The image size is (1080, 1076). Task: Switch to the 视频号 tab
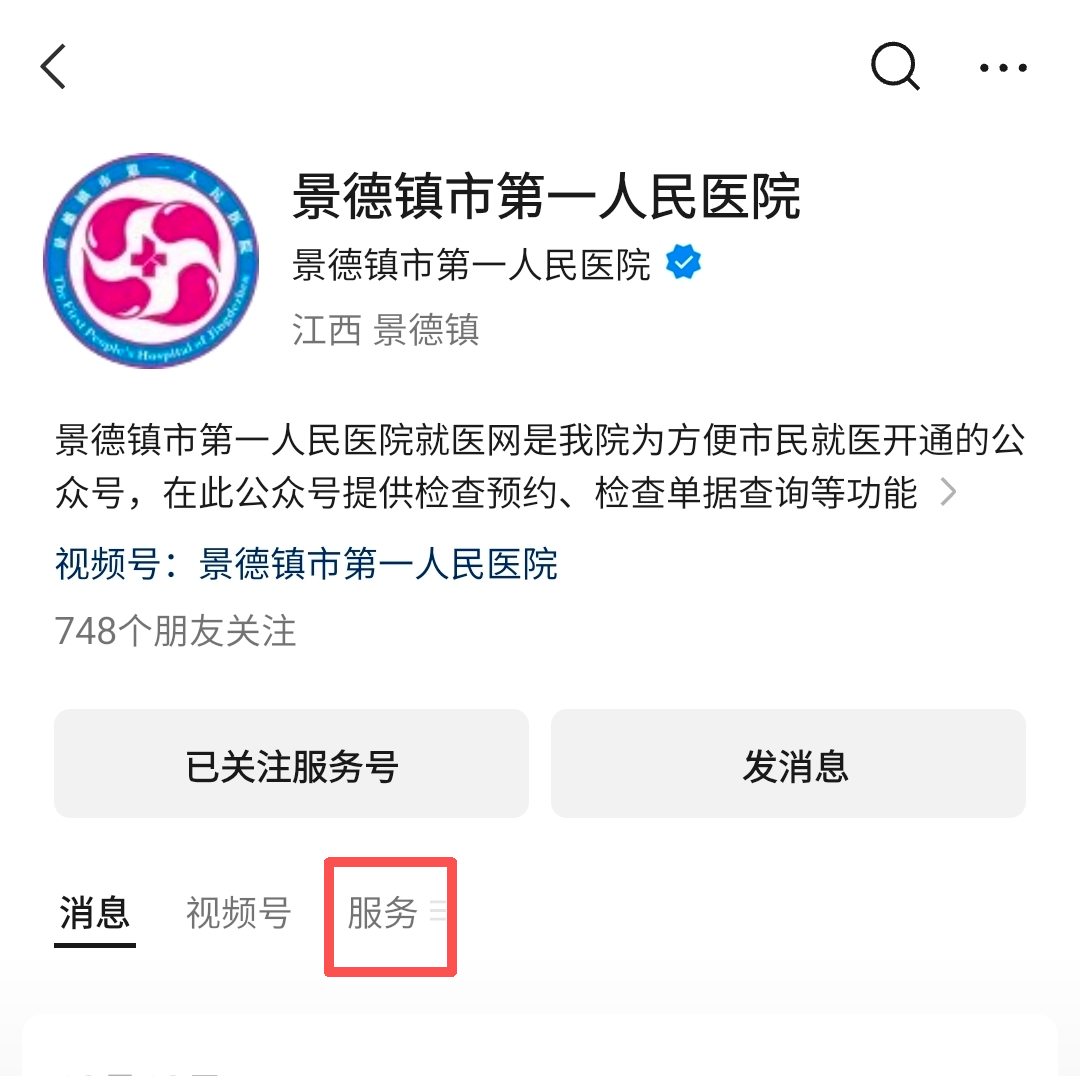[238, 912]
